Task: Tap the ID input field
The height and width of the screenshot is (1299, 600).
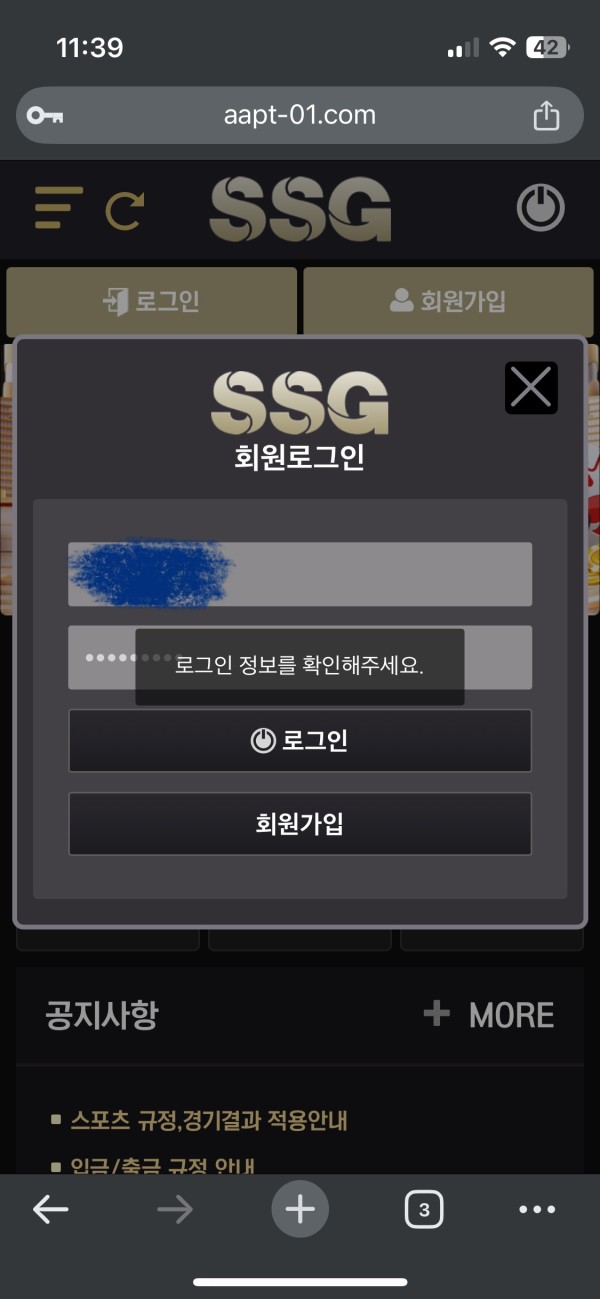Action: pos(300,574)
